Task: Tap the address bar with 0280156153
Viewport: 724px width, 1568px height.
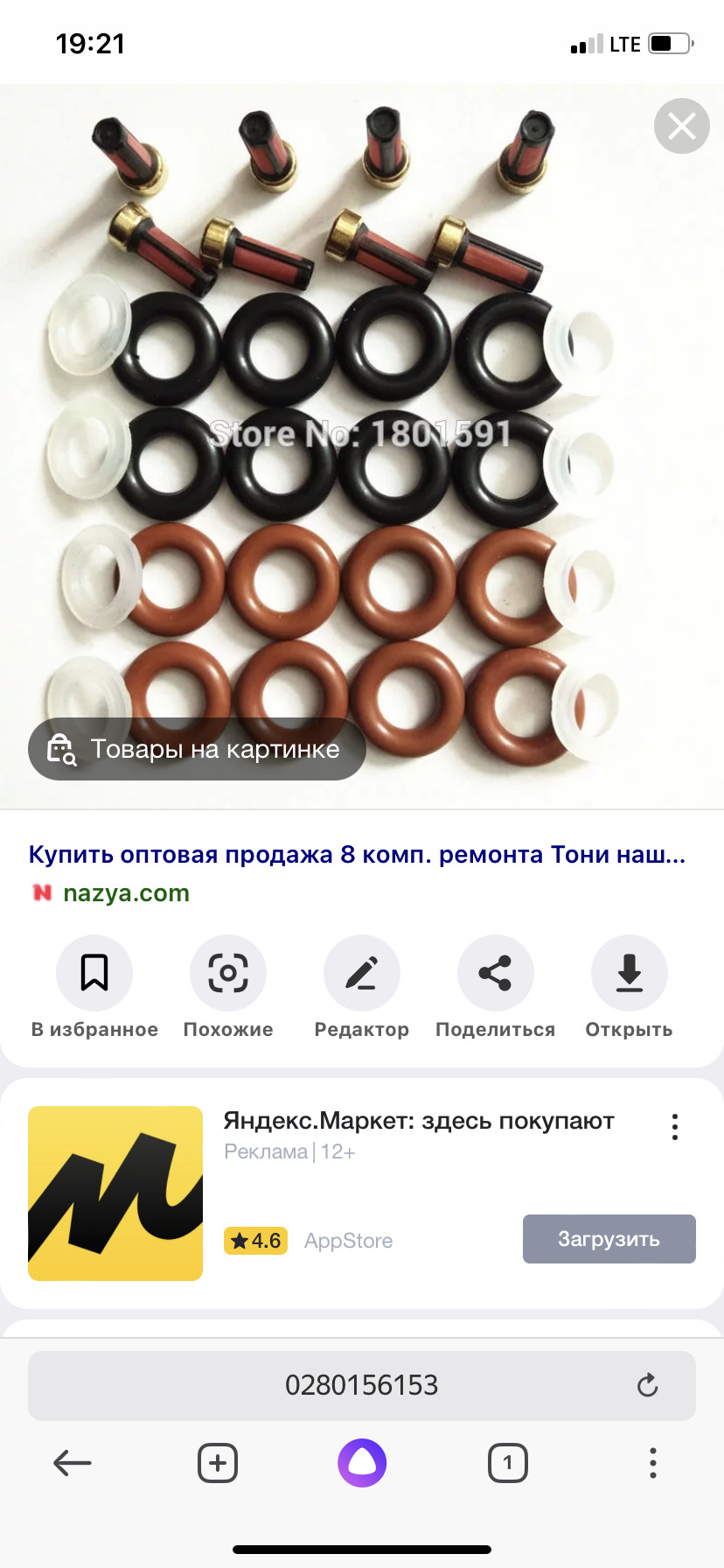Action: tap(361, 1385)
